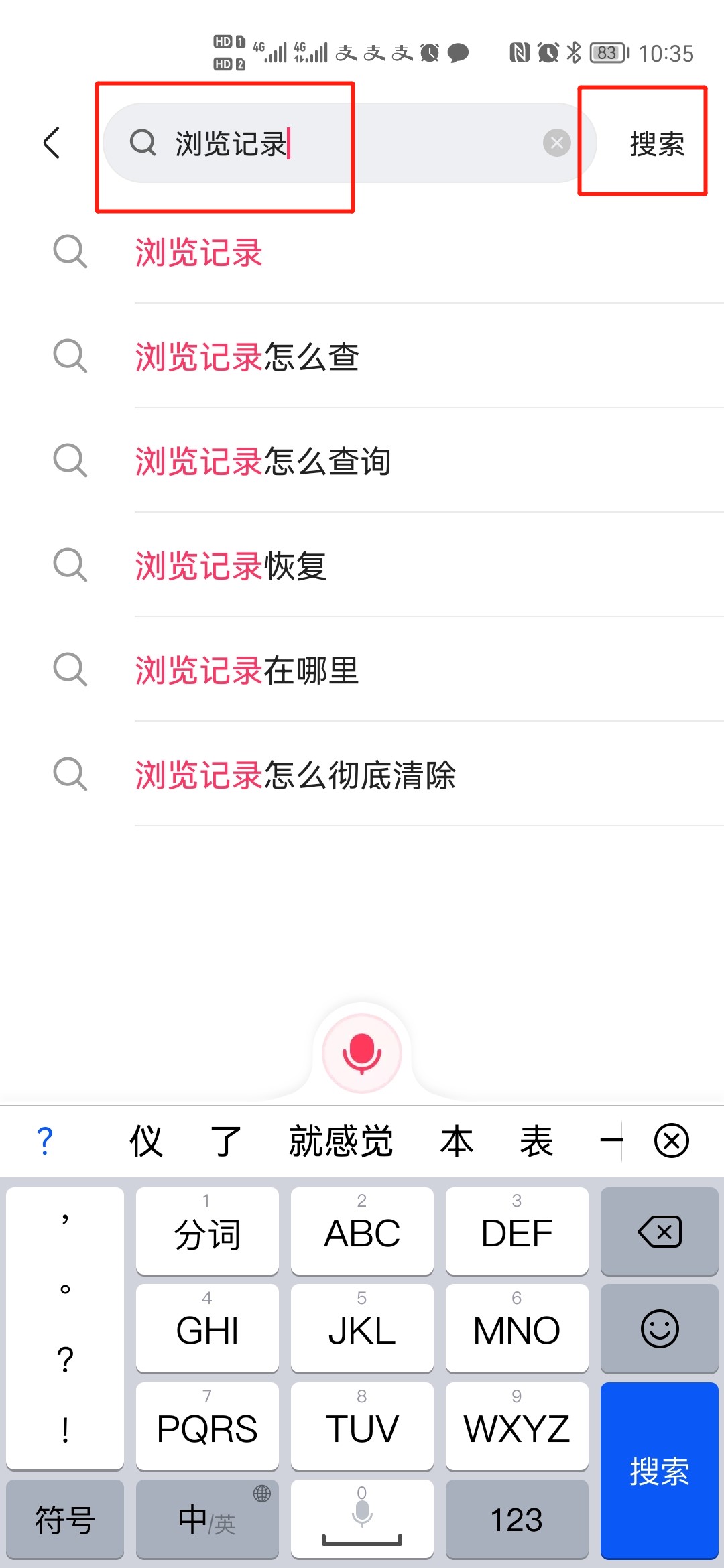Start voice search with the red microphone
The height and width of the screenshot is (1568, 724).
click(362, 1053)
